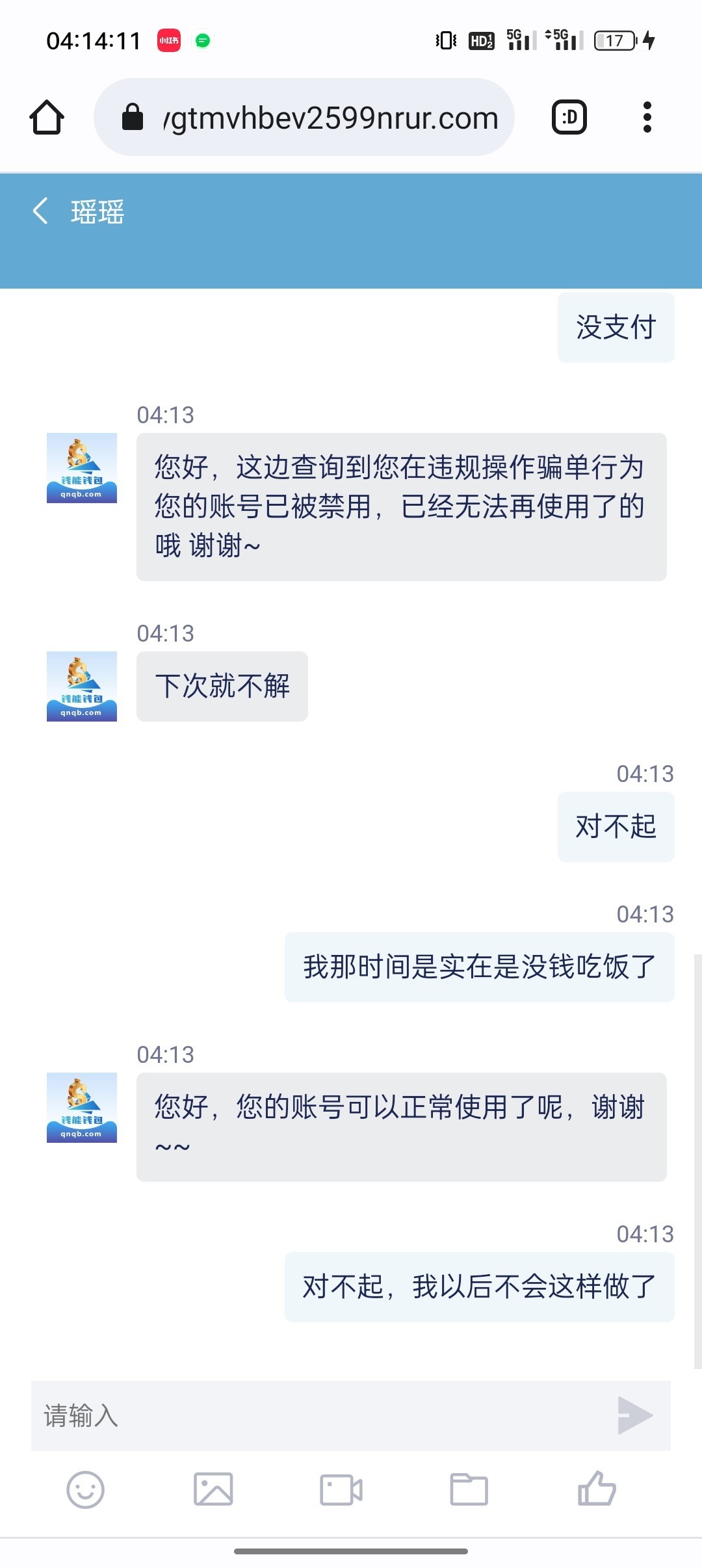This screenshot has width=702, height=1568.
Task: Attach an image to chat
Action: coord(213,1489)
